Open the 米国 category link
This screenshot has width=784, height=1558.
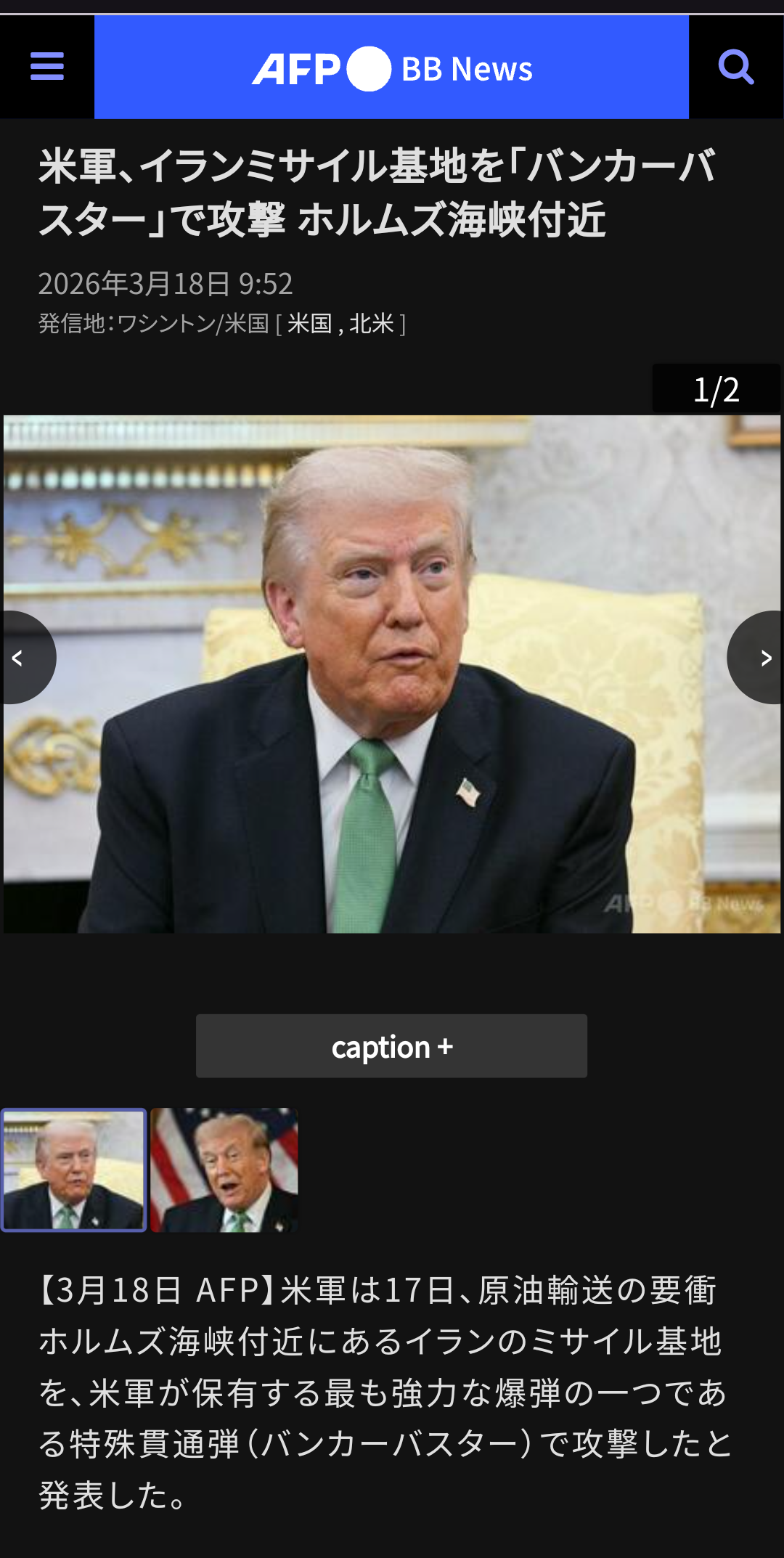(310, 323)
